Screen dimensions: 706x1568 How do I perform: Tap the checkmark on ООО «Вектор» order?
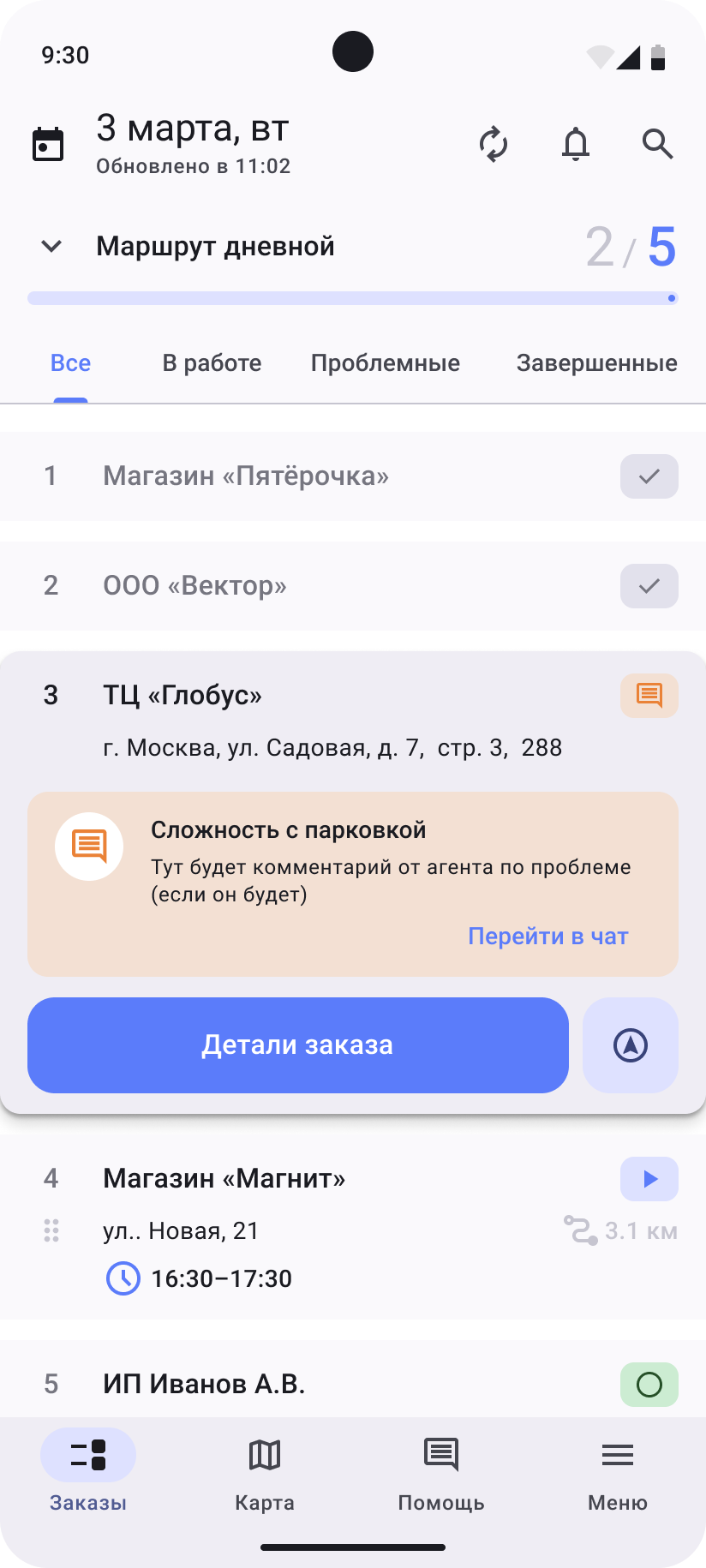point(649,586)
